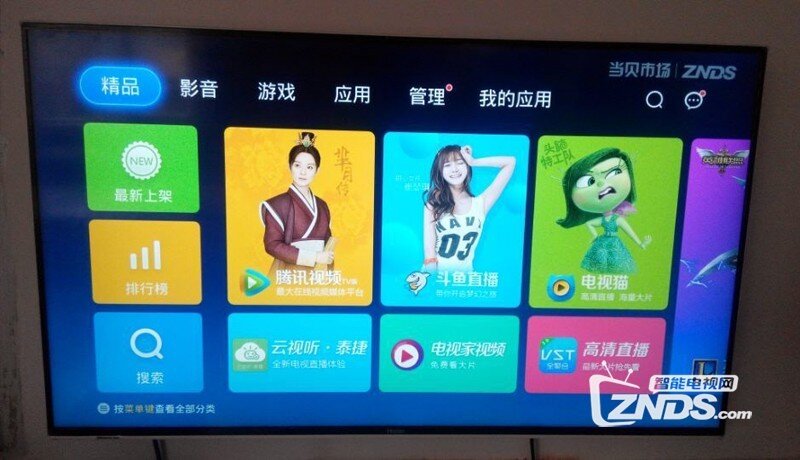Open the 斗鱼直播 app card
This screenshot has width=800, height=460.
coord(454,220)
